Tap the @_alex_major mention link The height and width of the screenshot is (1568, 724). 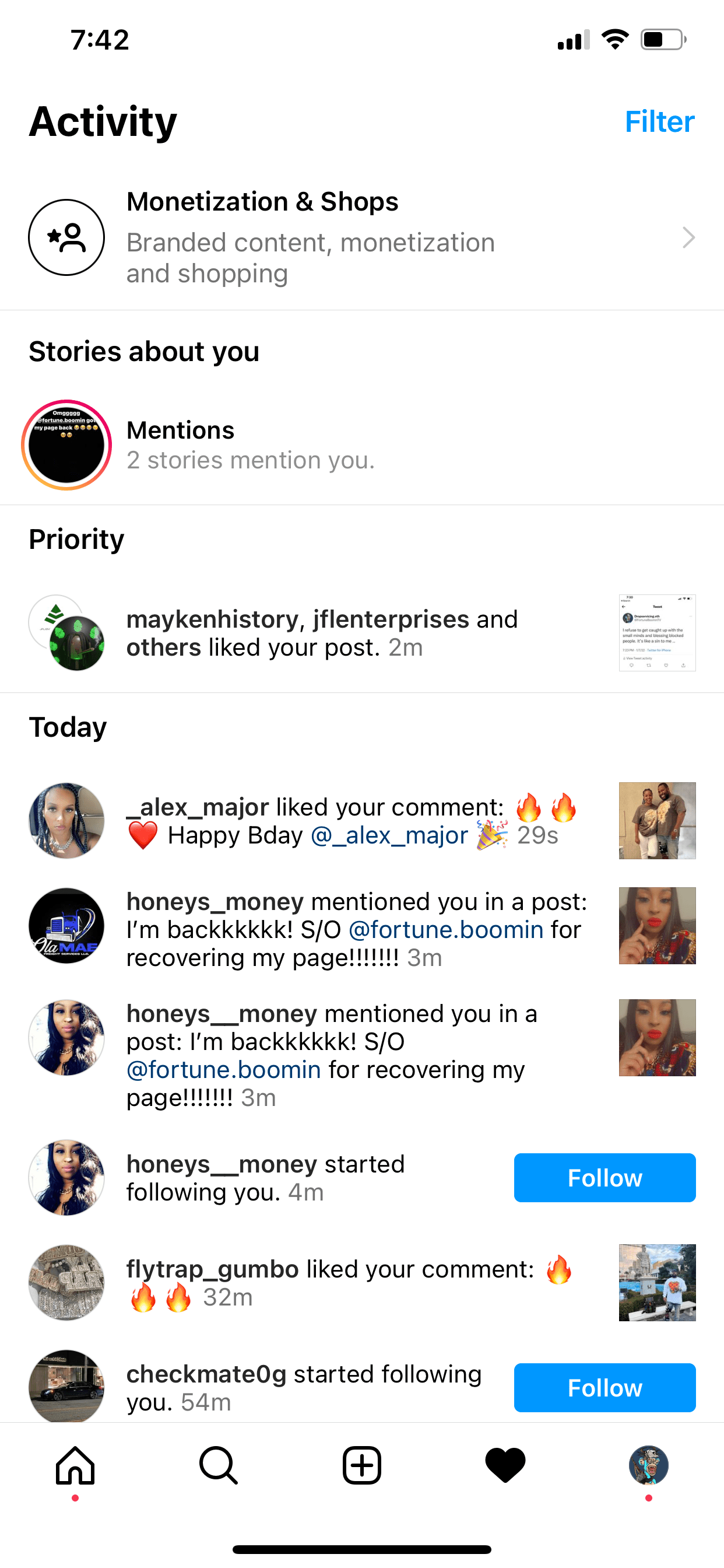(389, 836)
